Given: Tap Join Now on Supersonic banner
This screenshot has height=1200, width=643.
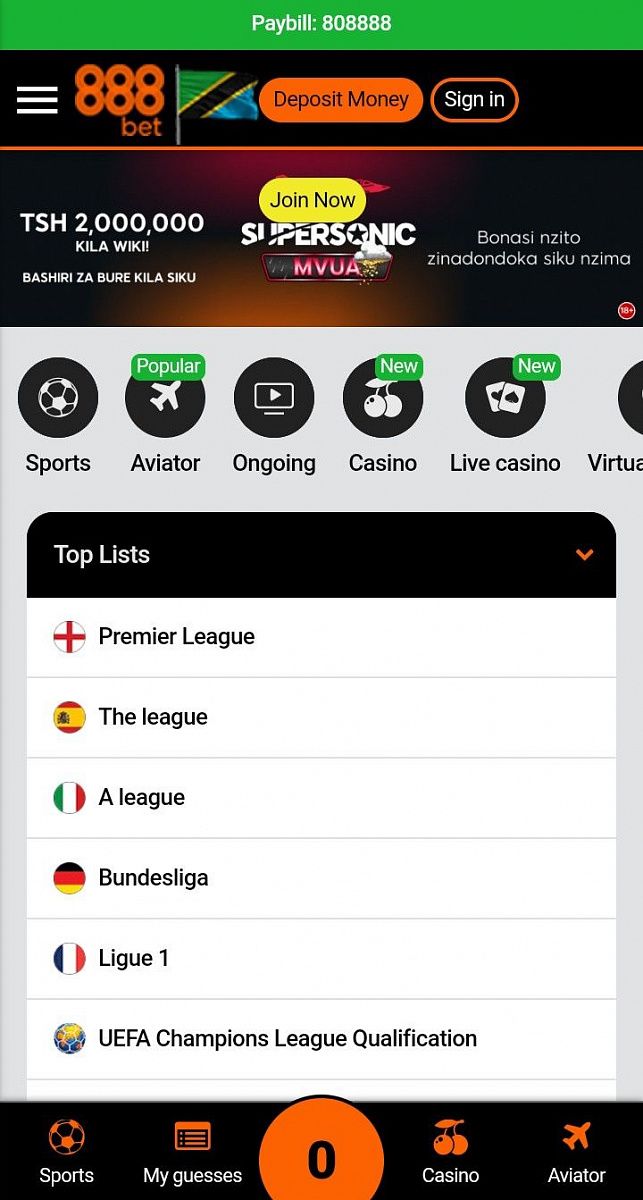Looking at the screenshot, I should pos(312,200).
